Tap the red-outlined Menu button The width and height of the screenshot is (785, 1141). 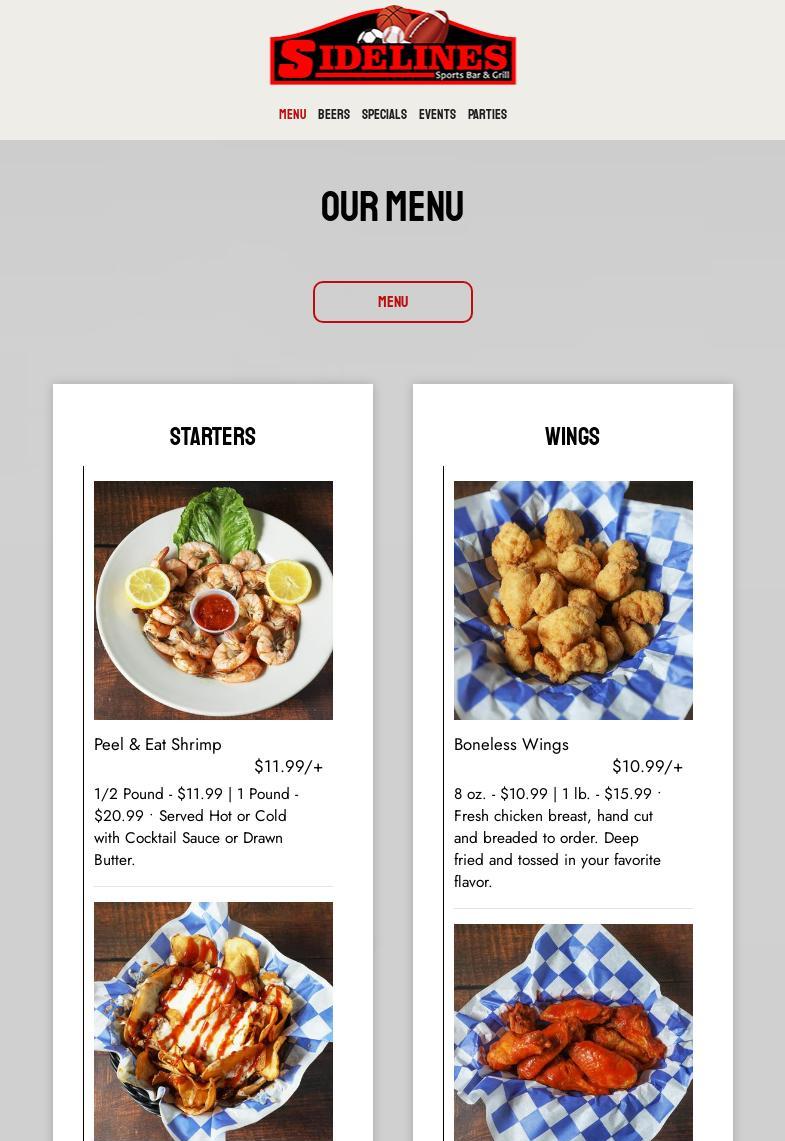coord(393,302)
